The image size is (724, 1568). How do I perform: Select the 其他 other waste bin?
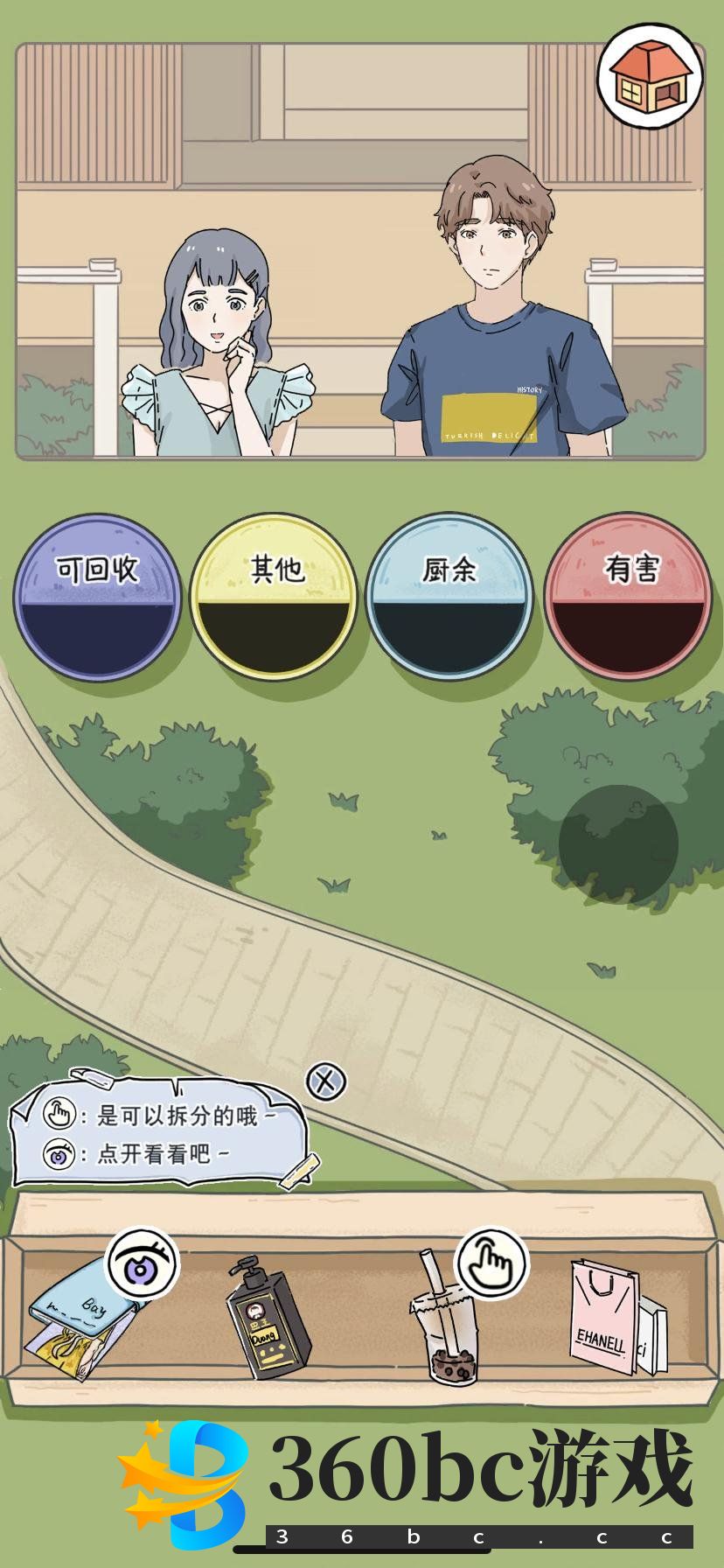274,597
